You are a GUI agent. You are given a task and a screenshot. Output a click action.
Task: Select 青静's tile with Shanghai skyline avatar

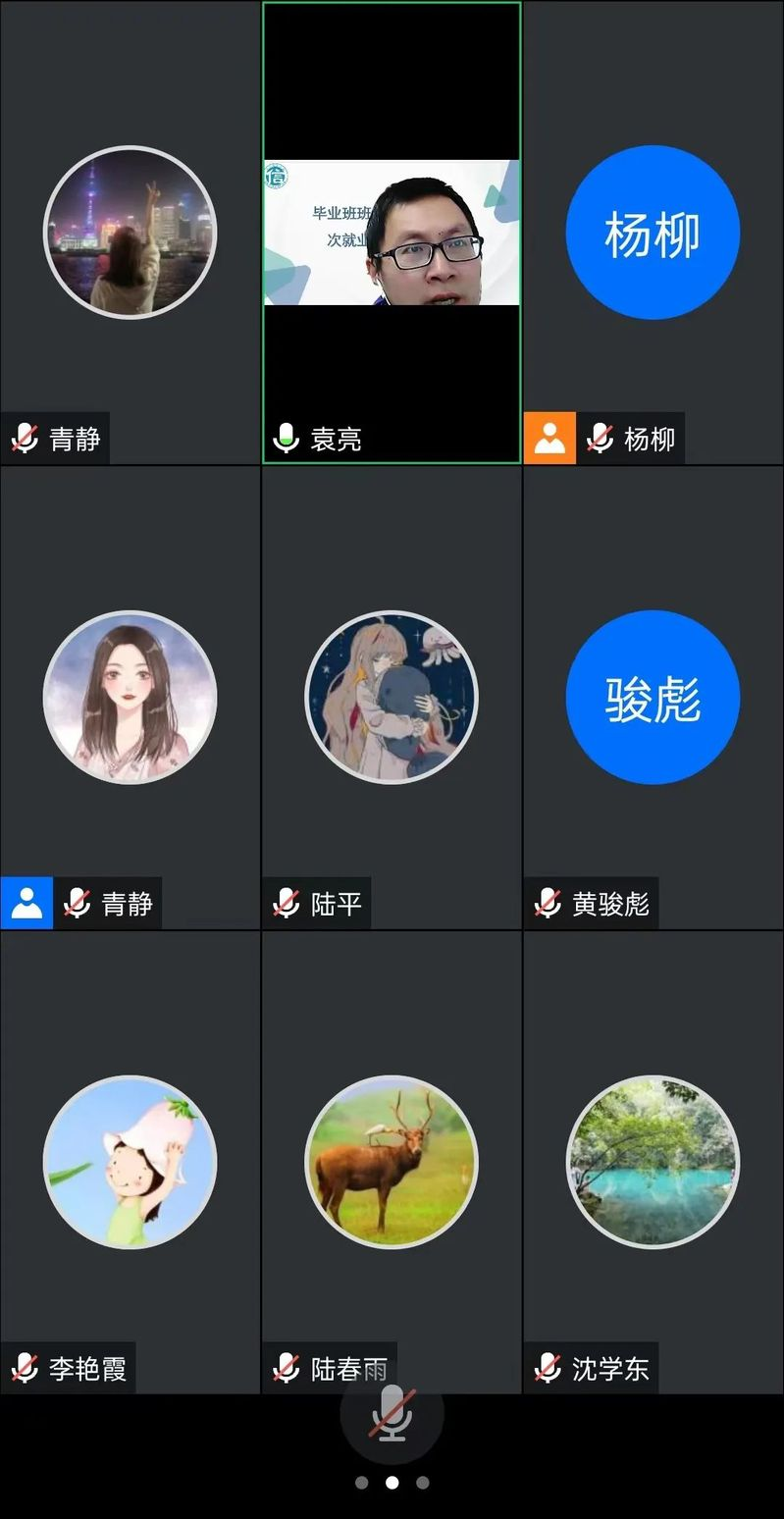[x=130, y=233]
